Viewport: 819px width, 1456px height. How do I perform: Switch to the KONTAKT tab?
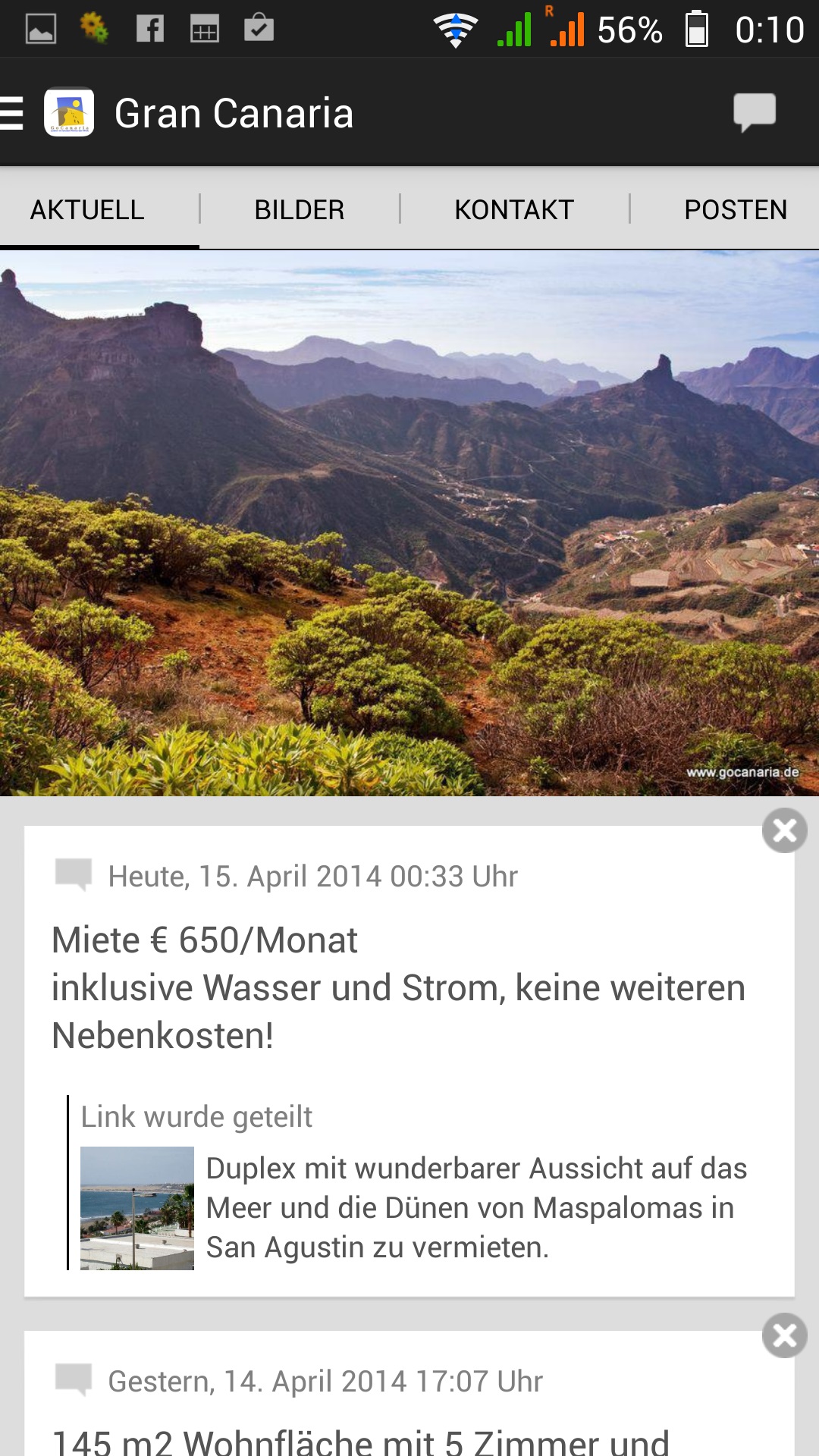click(514, 209)
